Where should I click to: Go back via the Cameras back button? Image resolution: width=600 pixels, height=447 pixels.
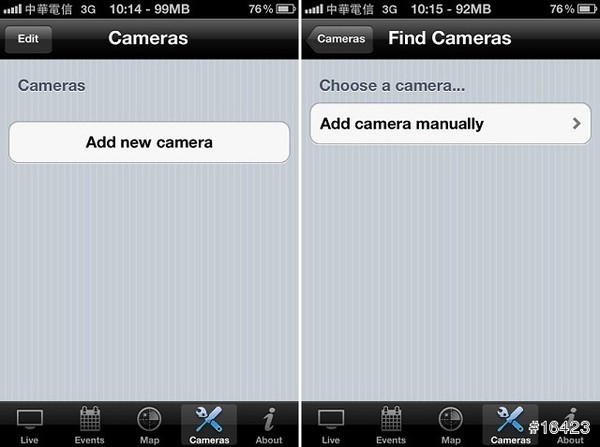point(340,39)
